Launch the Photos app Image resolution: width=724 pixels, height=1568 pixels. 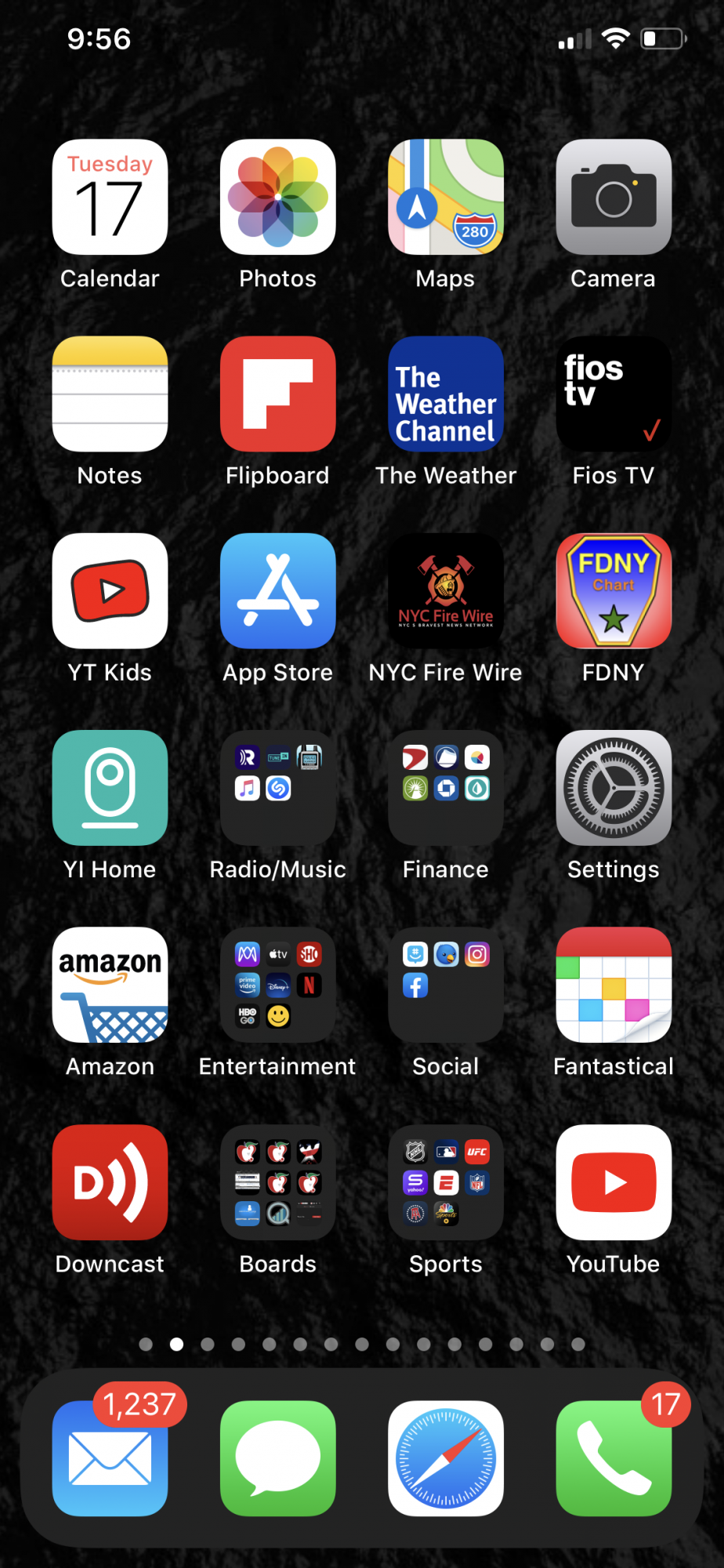(x=277, y=197)
